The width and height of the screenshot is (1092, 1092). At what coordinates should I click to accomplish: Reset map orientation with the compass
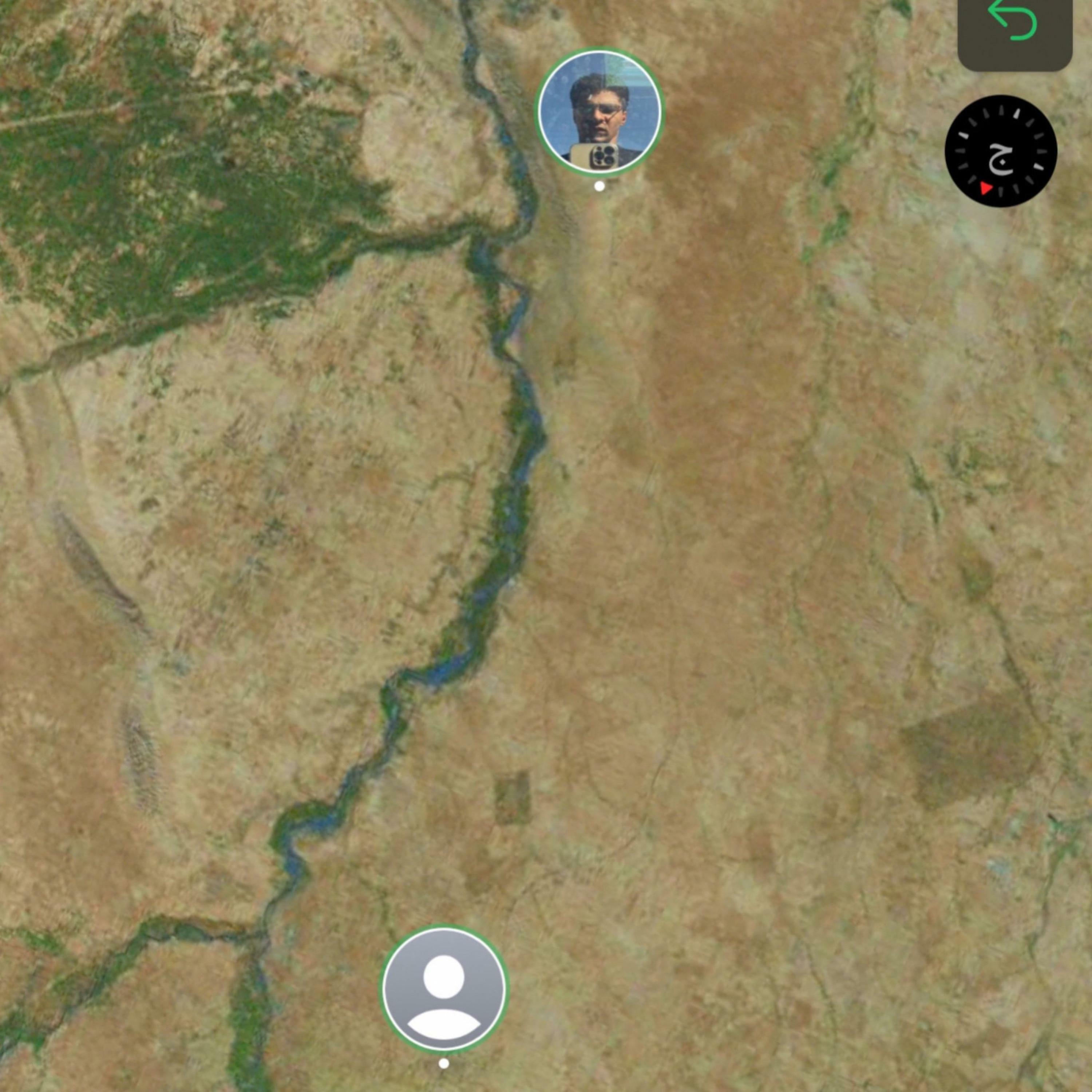(x=1000, y=151)
